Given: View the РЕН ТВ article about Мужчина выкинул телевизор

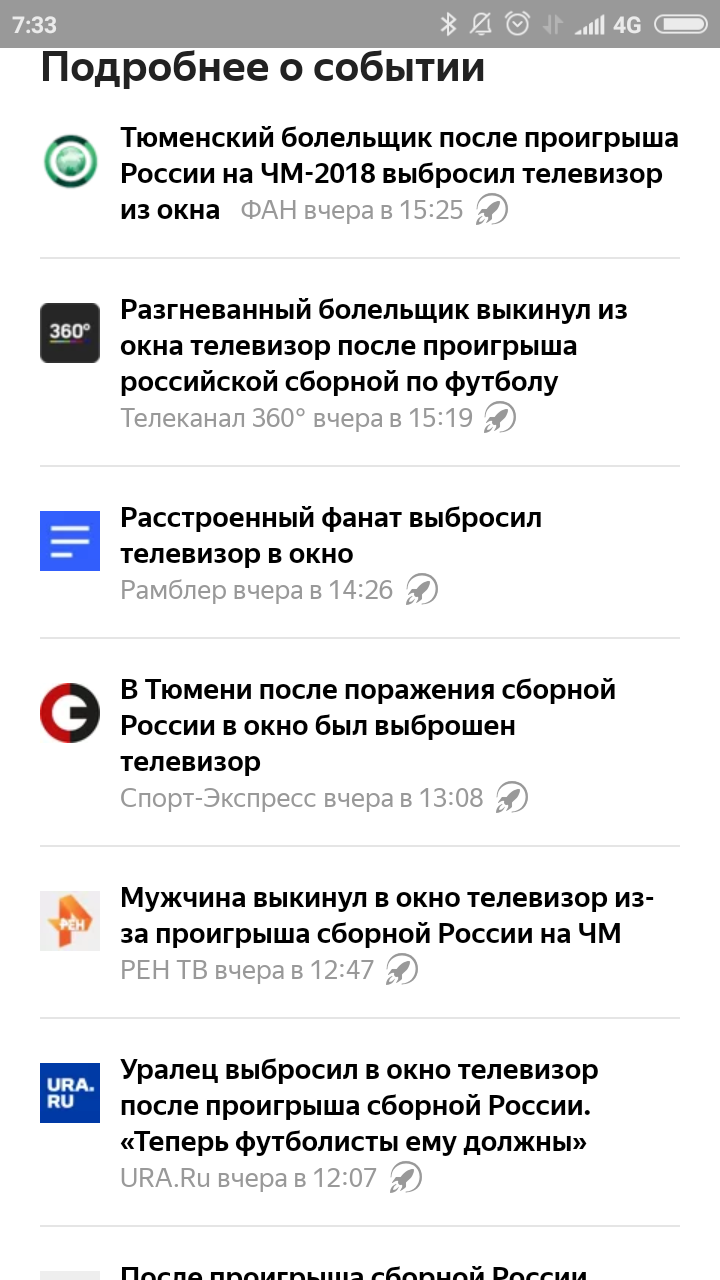Looking at the screenshot, I should pos(386,915).
